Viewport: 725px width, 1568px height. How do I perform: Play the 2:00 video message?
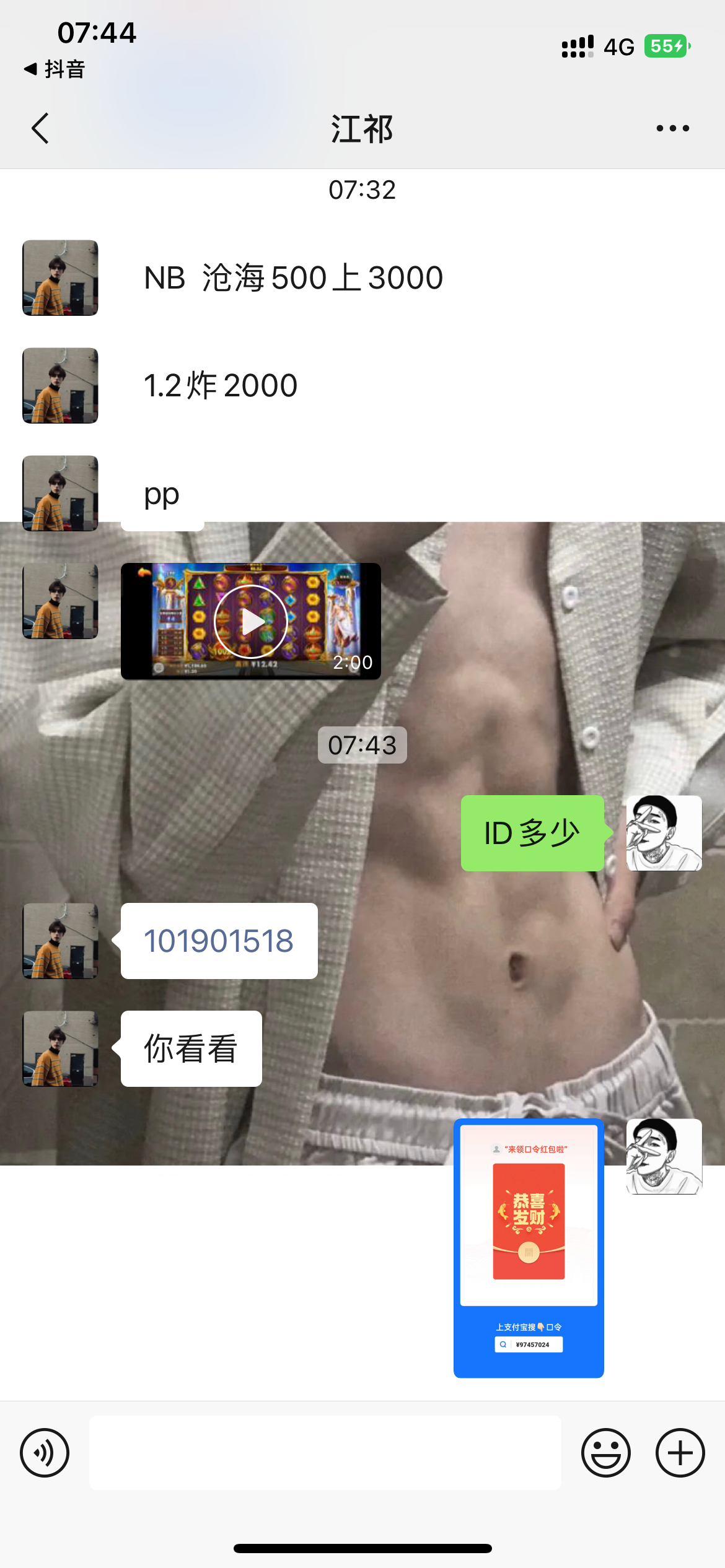[x=251, y=621]
